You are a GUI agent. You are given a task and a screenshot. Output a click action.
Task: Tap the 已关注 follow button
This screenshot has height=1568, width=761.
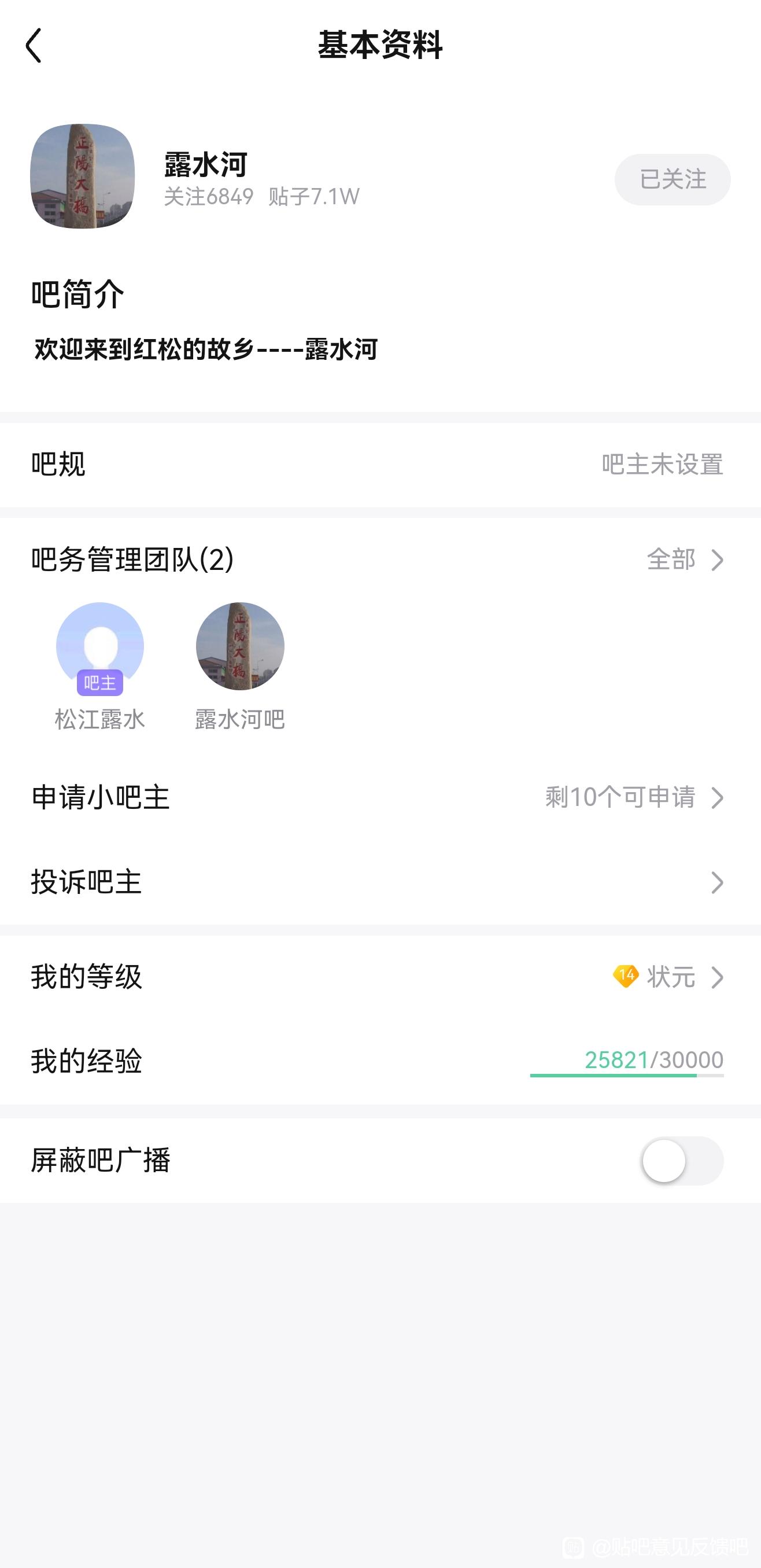pos(671,179)
